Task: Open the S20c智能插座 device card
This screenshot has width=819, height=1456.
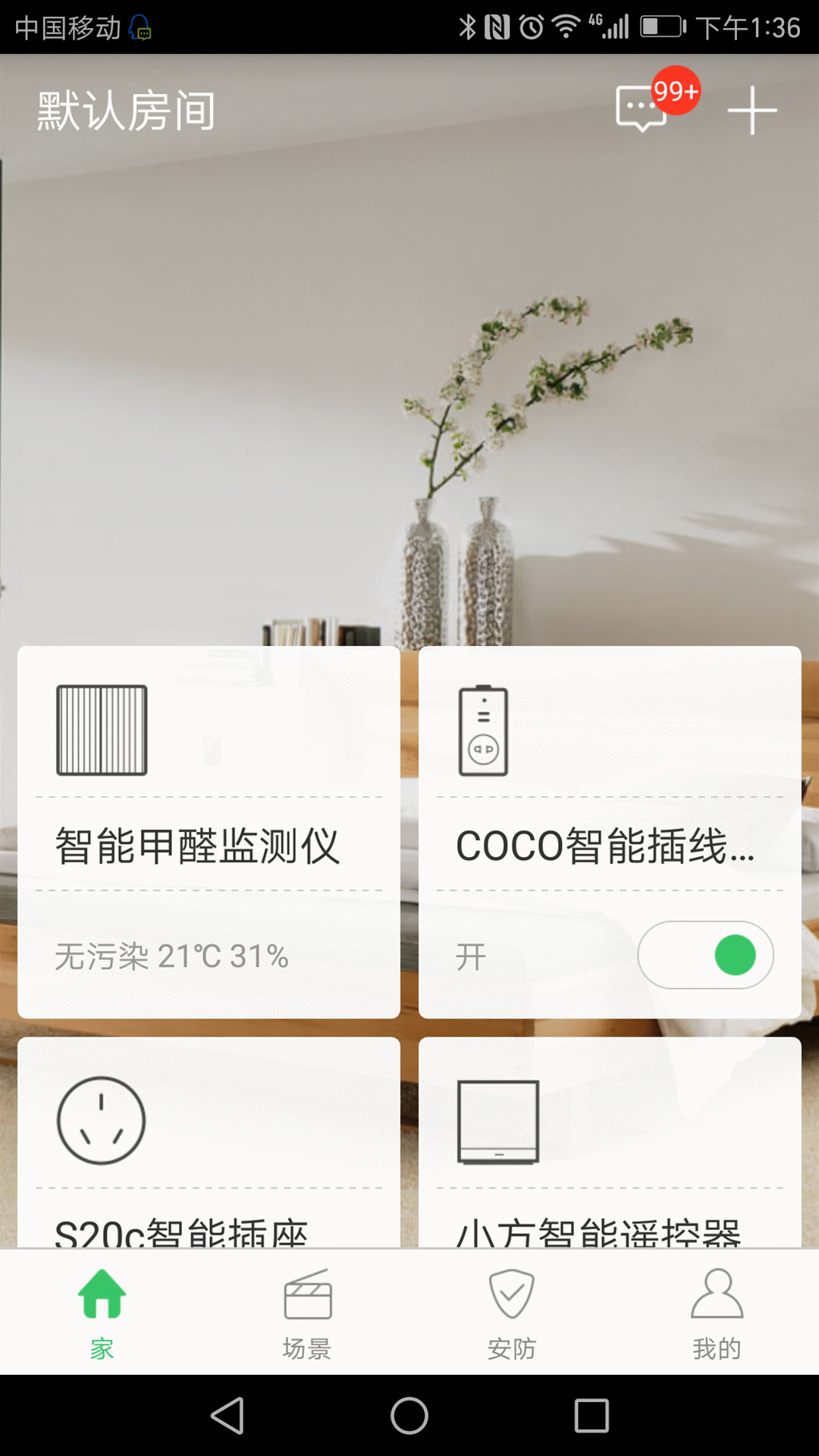Action: click(x=209, y=1143)
